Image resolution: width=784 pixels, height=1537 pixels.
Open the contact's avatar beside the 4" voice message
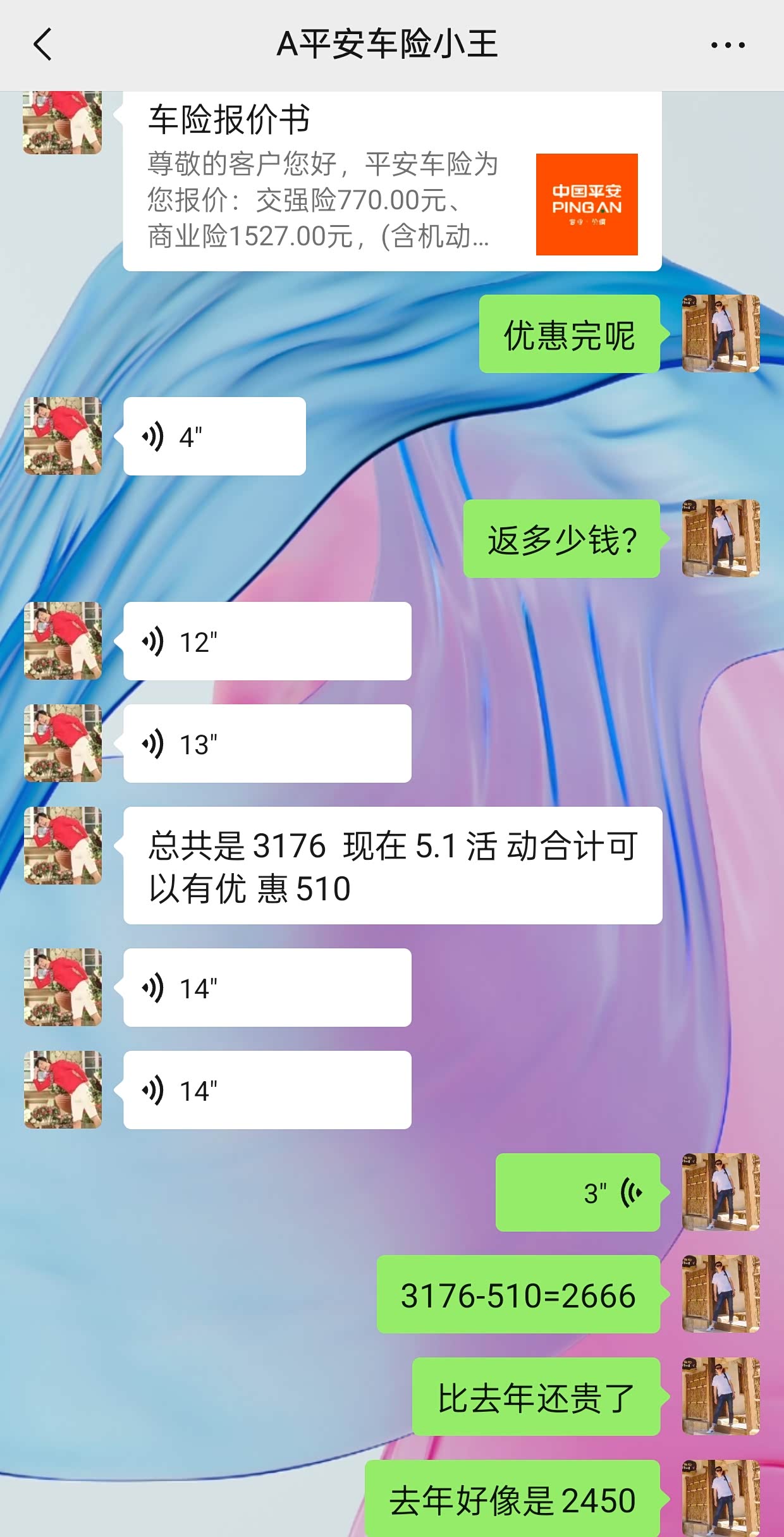pos(63,436)
